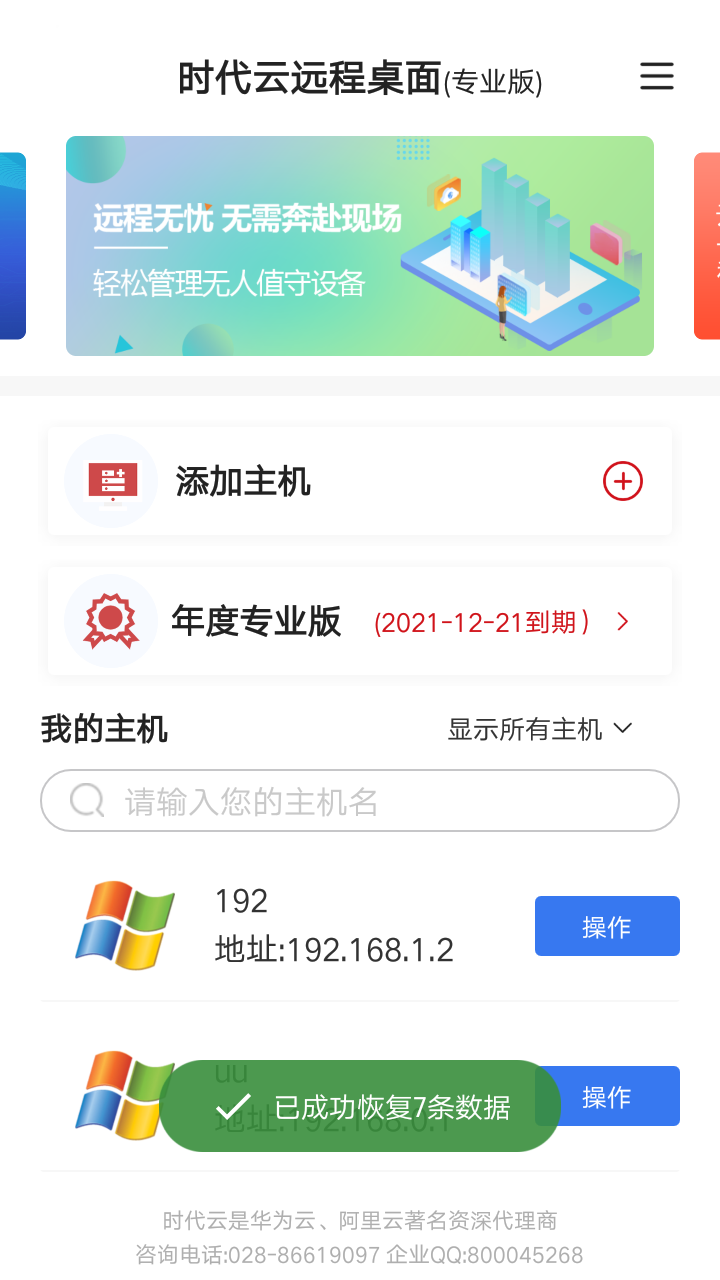Open host 192 at 192.168.1.2

(290, 925)
